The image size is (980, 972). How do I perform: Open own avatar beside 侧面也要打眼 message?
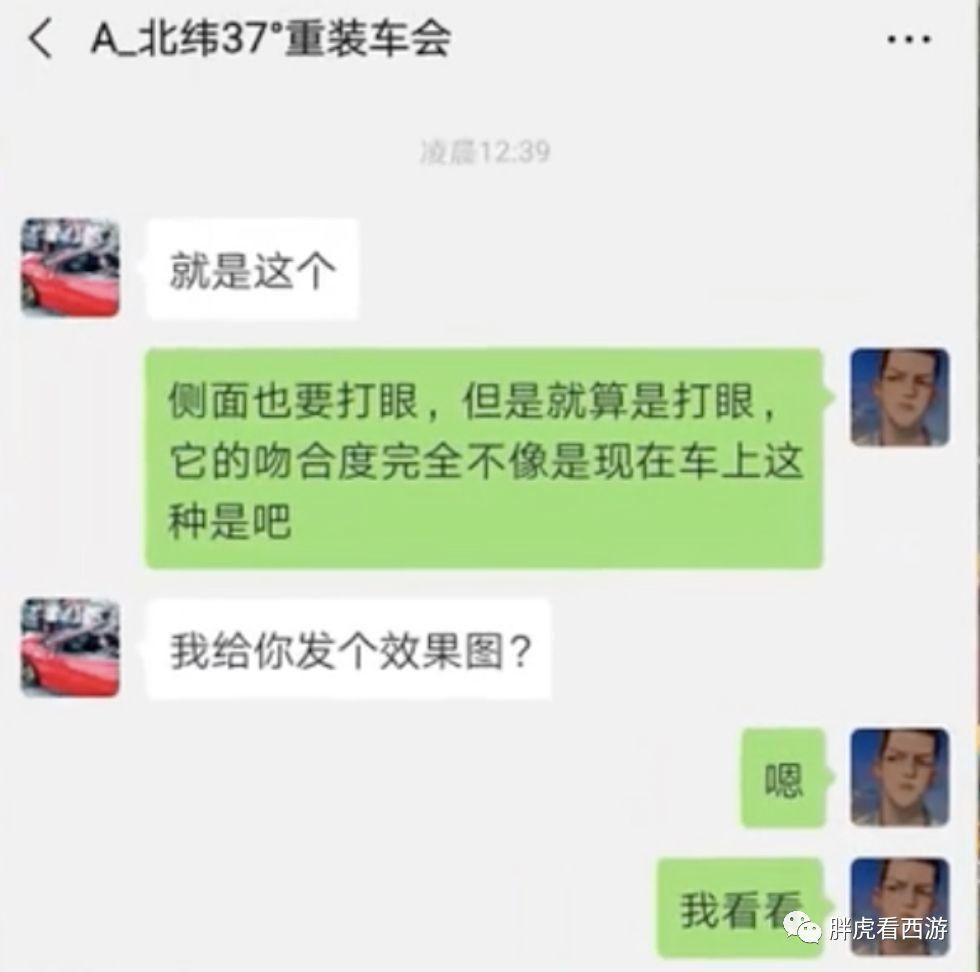click(900, 398)
